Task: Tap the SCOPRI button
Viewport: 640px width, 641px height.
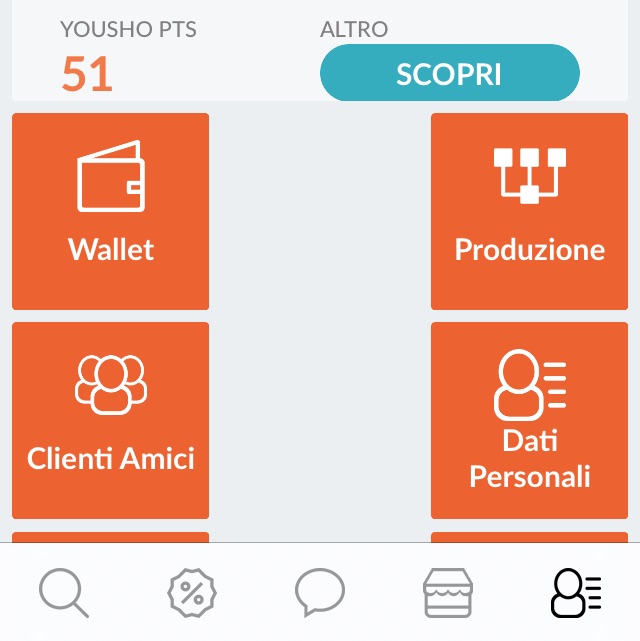Action: [x=449, y=74]
